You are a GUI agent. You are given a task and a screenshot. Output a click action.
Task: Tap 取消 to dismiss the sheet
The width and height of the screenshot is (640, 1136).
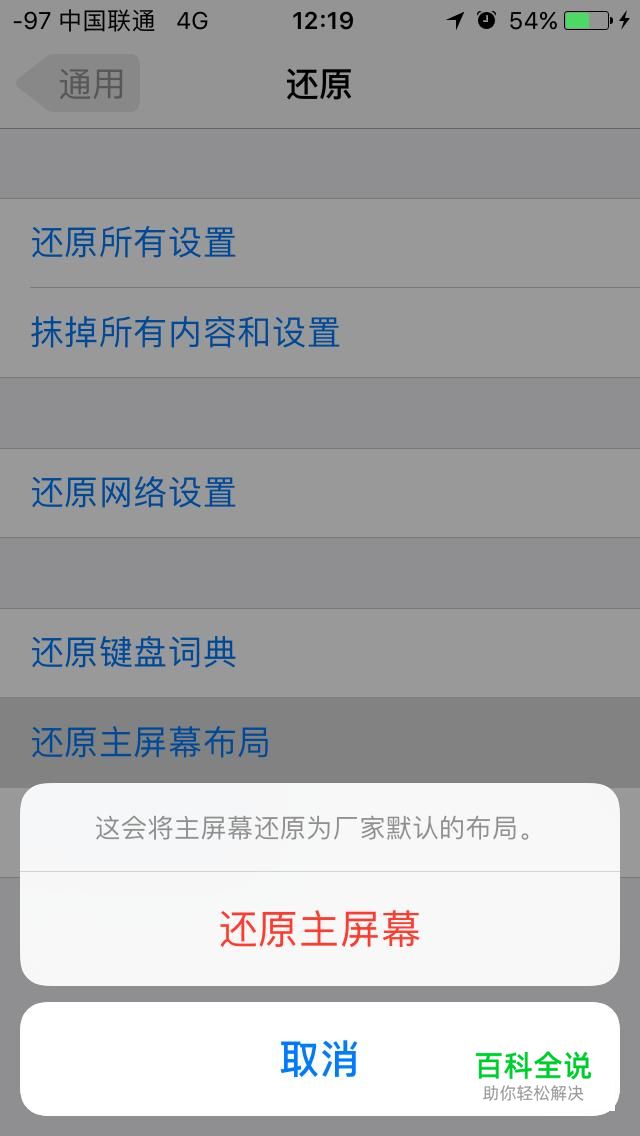(320, 1058)
